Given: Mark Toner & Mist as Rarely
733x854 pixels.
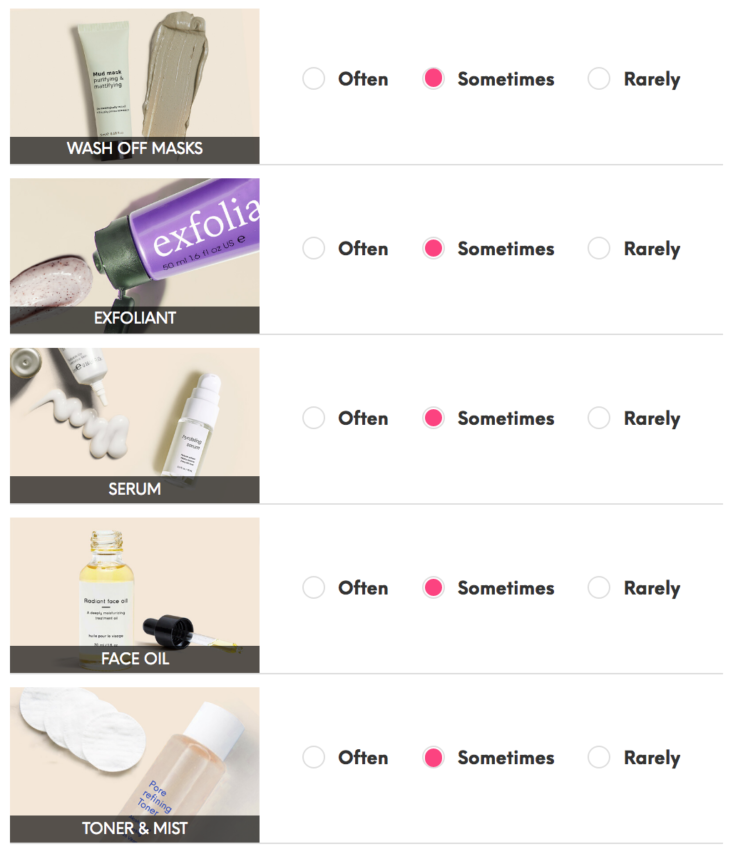Looking at the screenshot, I should (599, 758).
